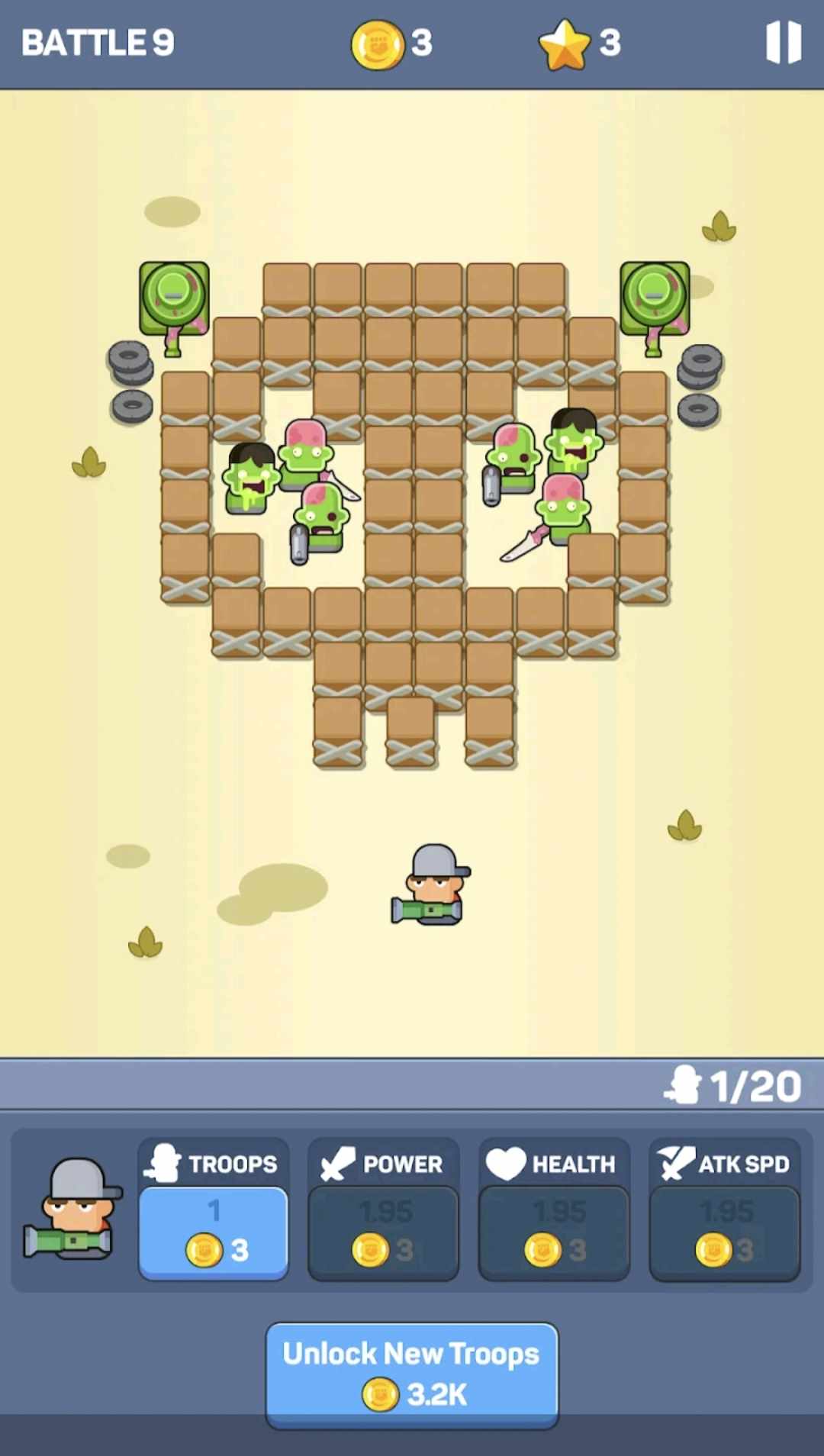Image resolution: width=824 pixels, height=1456 pixels.
Task: Tap Unlock New Troops button
Action: pyautogui.click(x=412, y=1374)
